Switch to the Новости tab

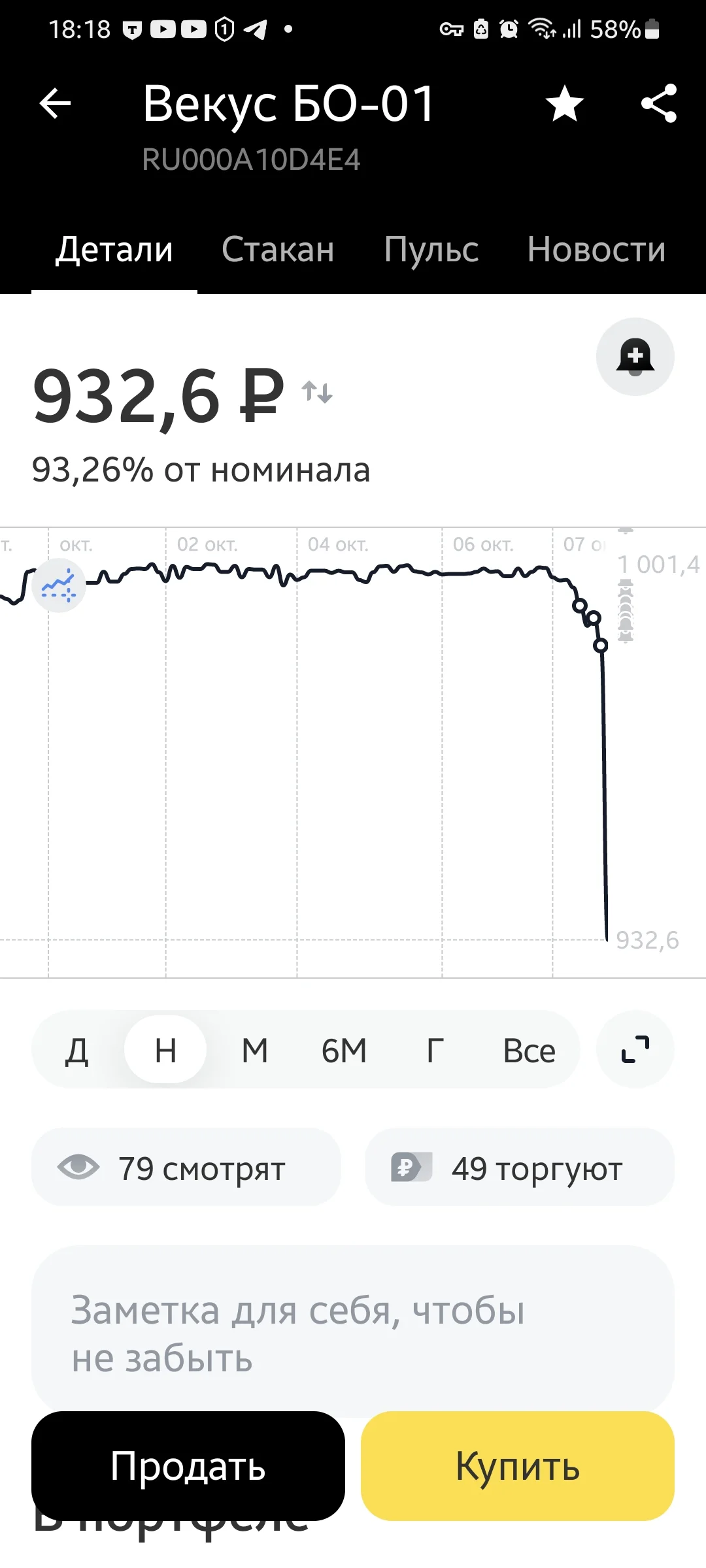pos(596,250)
